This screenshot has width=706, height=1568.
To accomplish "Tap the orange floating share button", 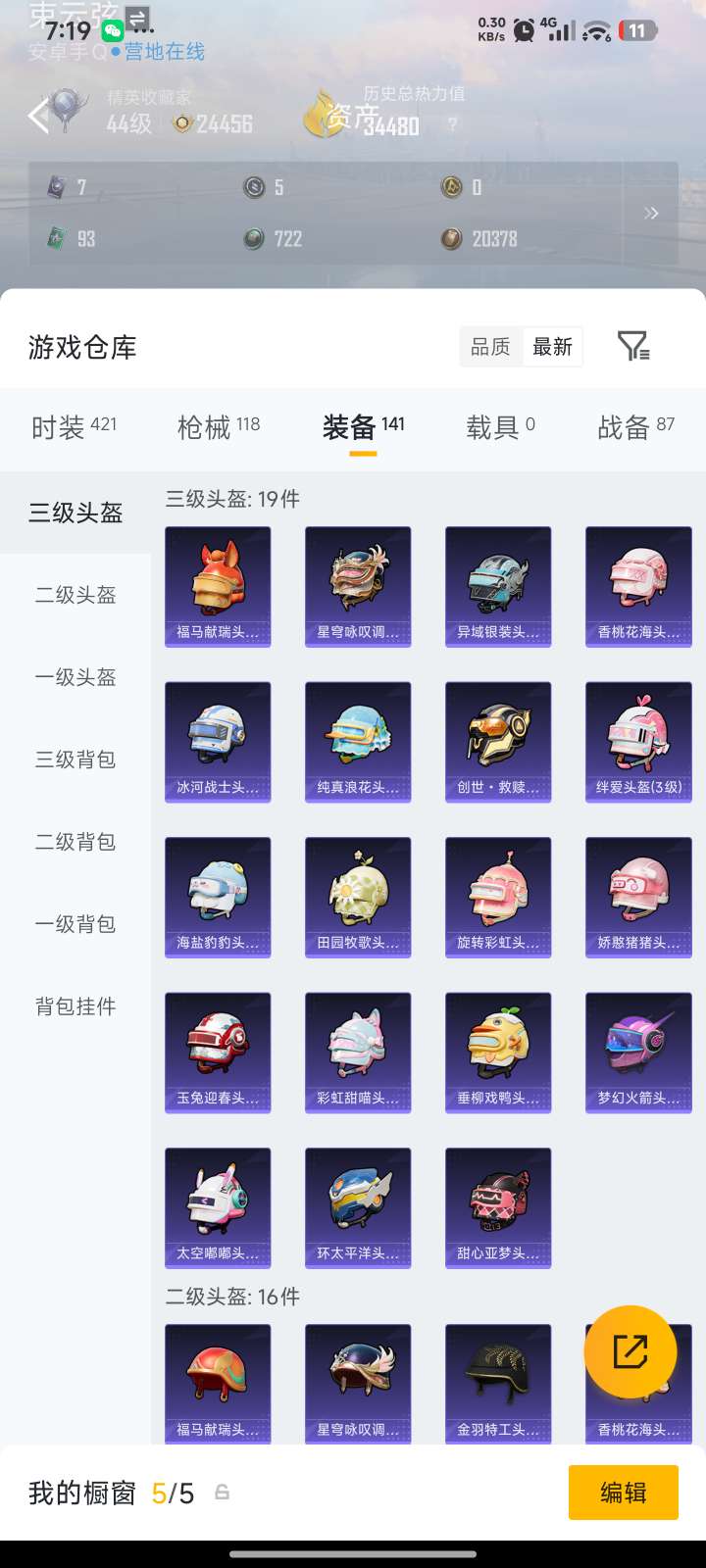I will [630, 1351].
